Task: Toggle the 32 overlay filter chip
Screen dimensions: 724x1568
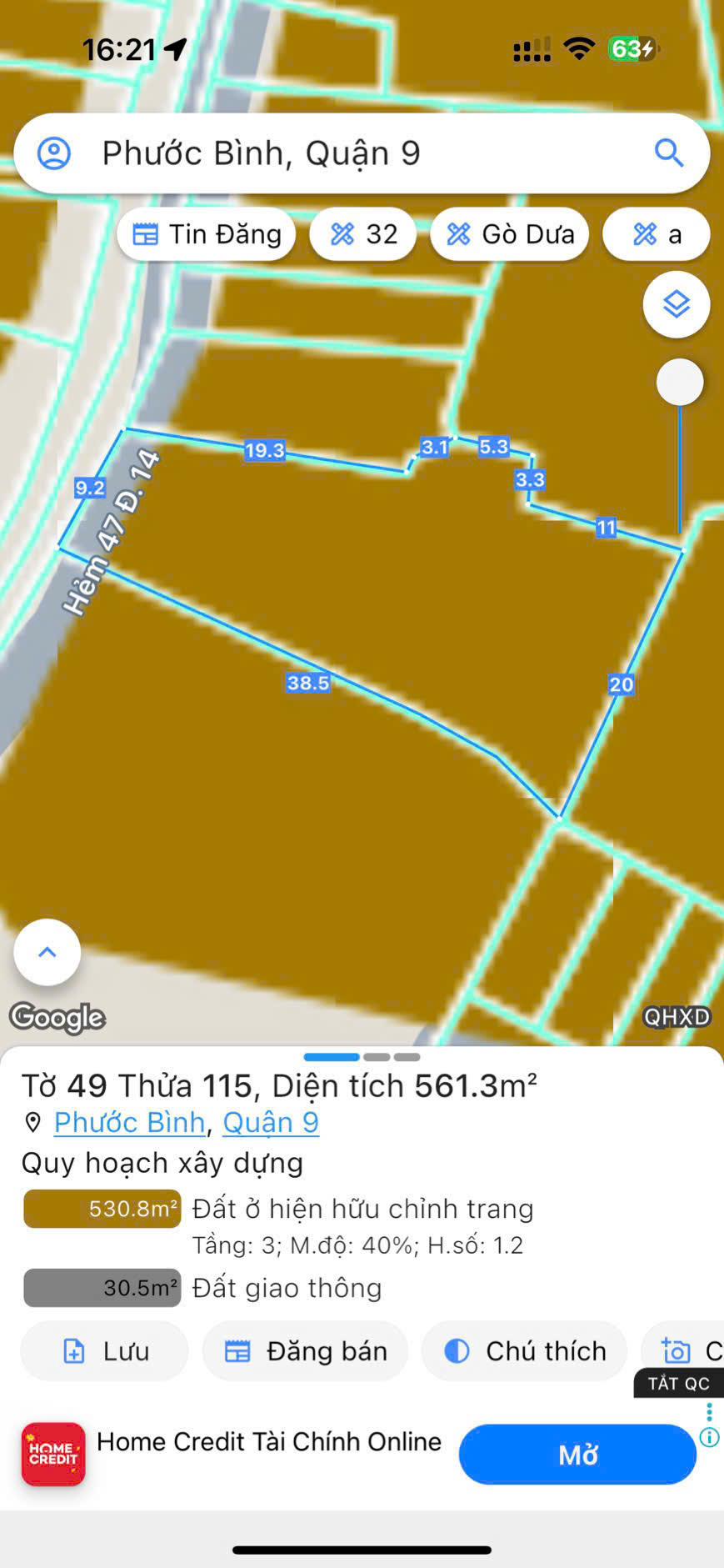Action: [x=362, y=234]
